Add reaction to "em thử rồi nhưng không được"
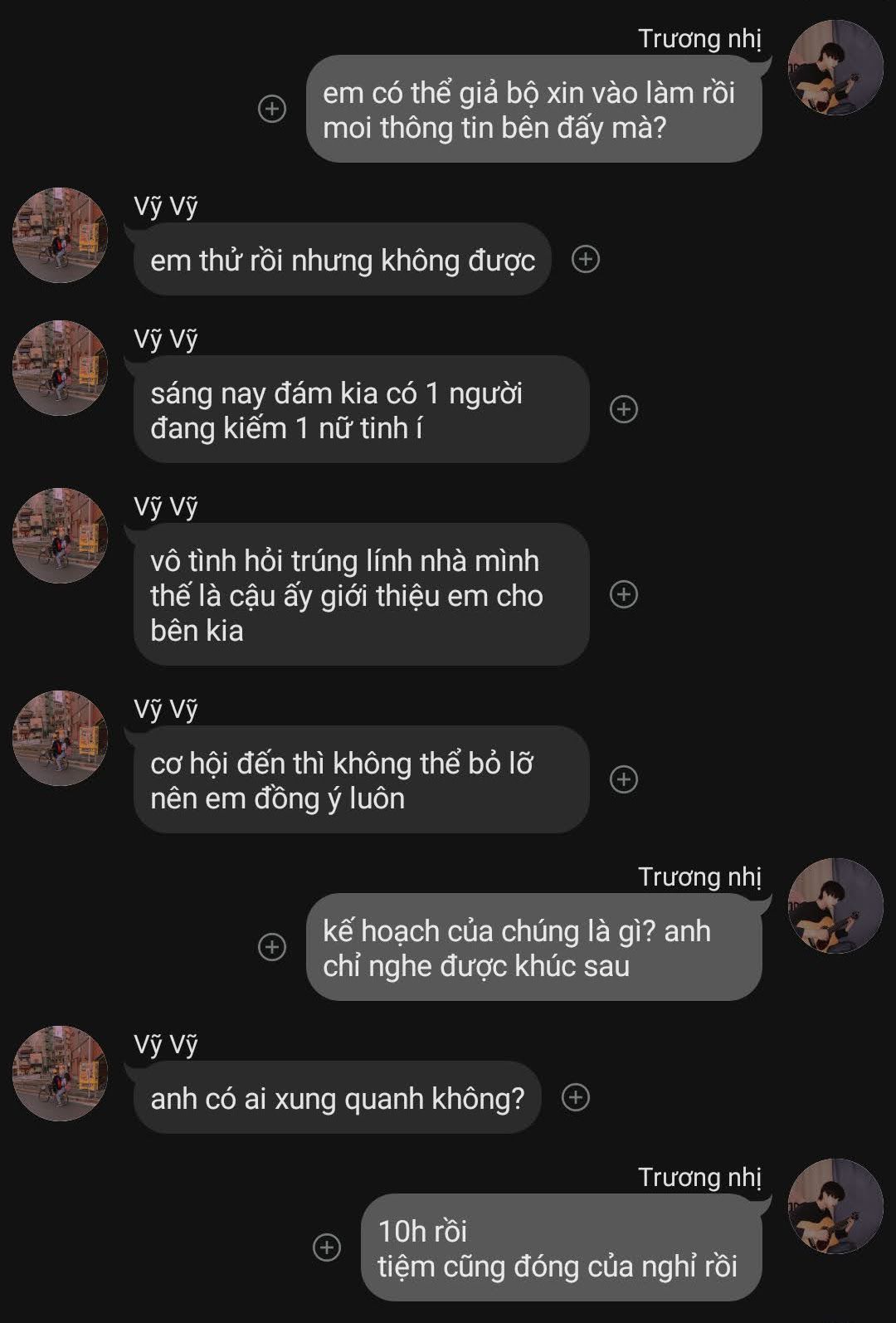 (586, 259)
